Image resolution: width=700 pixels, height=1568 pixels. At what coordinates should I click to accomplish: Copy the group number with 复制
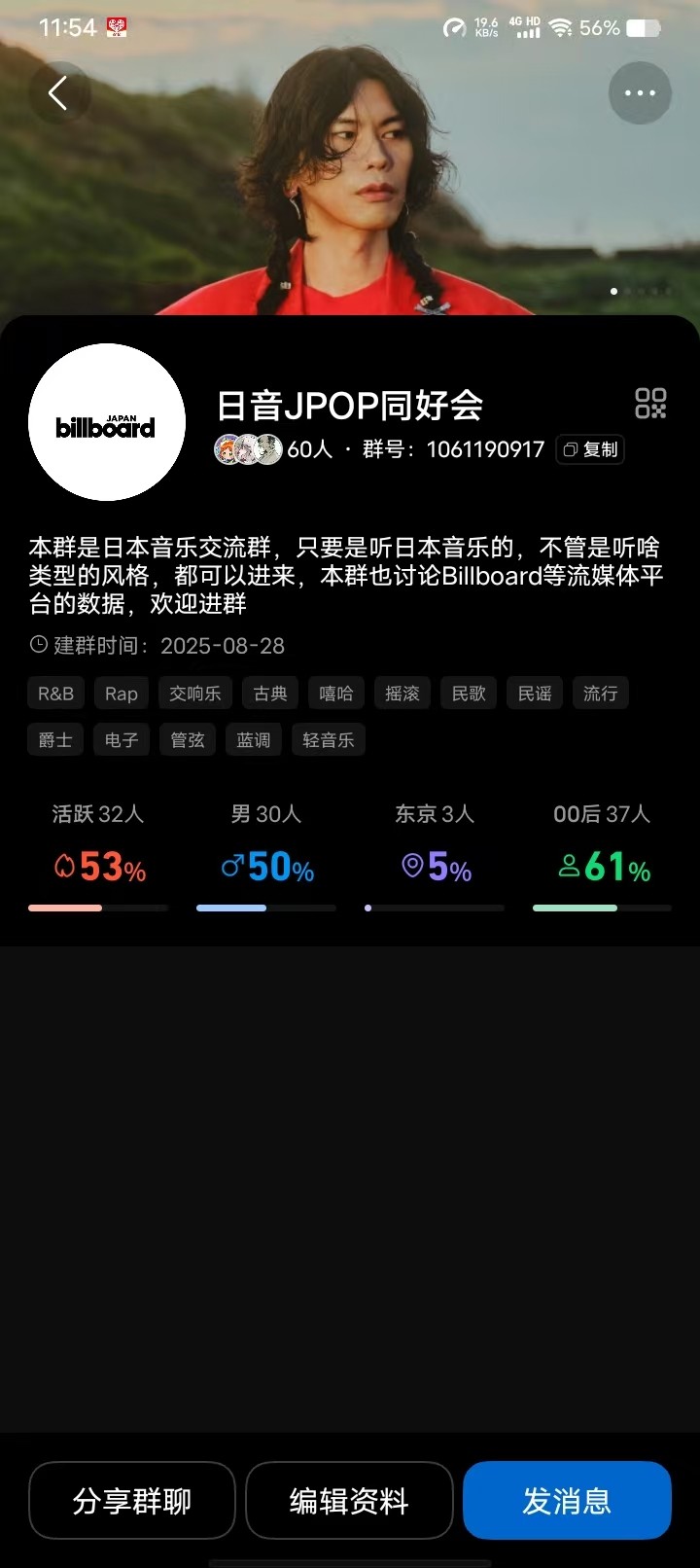(x=590, y=449)
